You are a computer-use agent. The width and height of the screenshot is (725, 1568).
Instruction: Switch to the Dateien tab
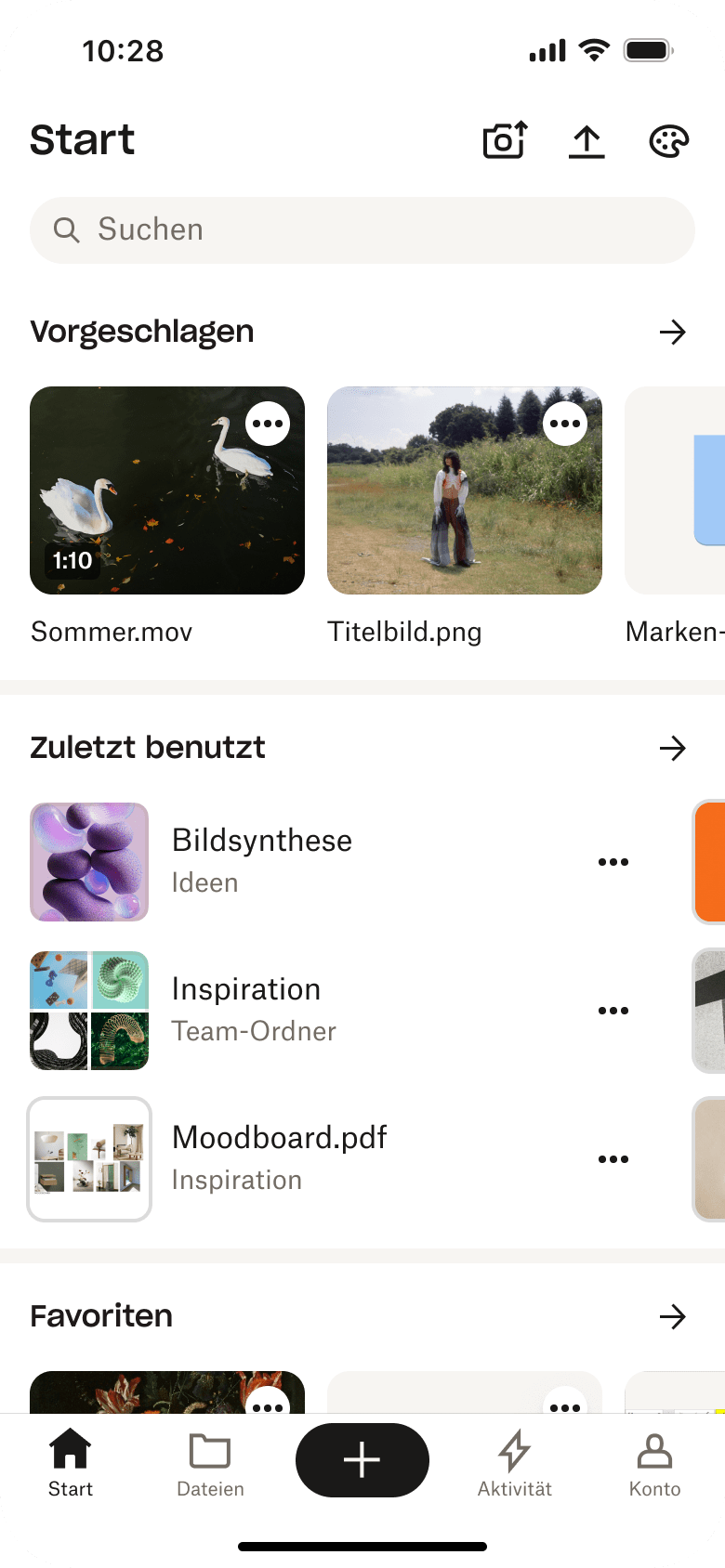210,1464
